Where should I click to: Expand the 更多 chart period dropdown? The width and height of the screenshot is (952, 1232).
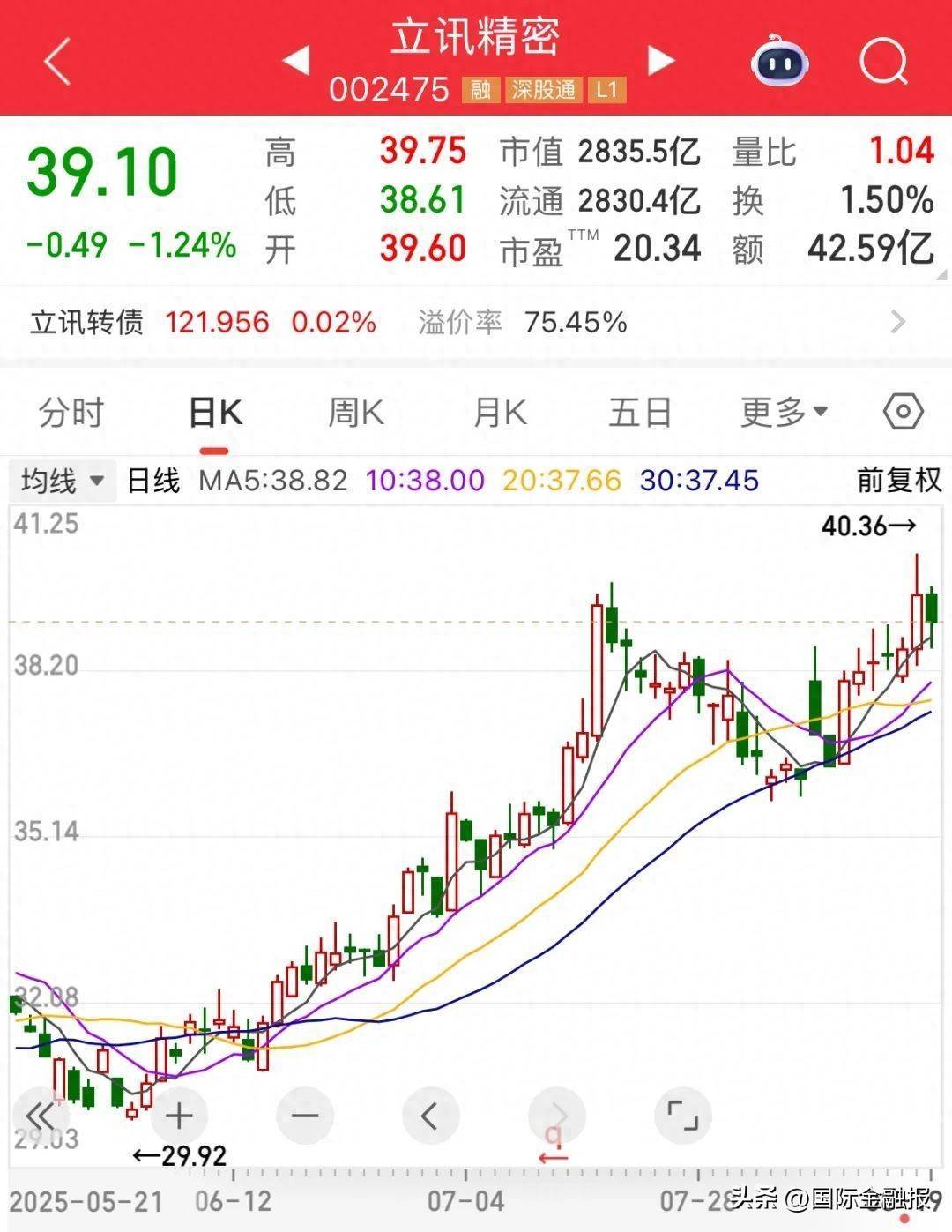pyautogui.click(x=784, y=412)
